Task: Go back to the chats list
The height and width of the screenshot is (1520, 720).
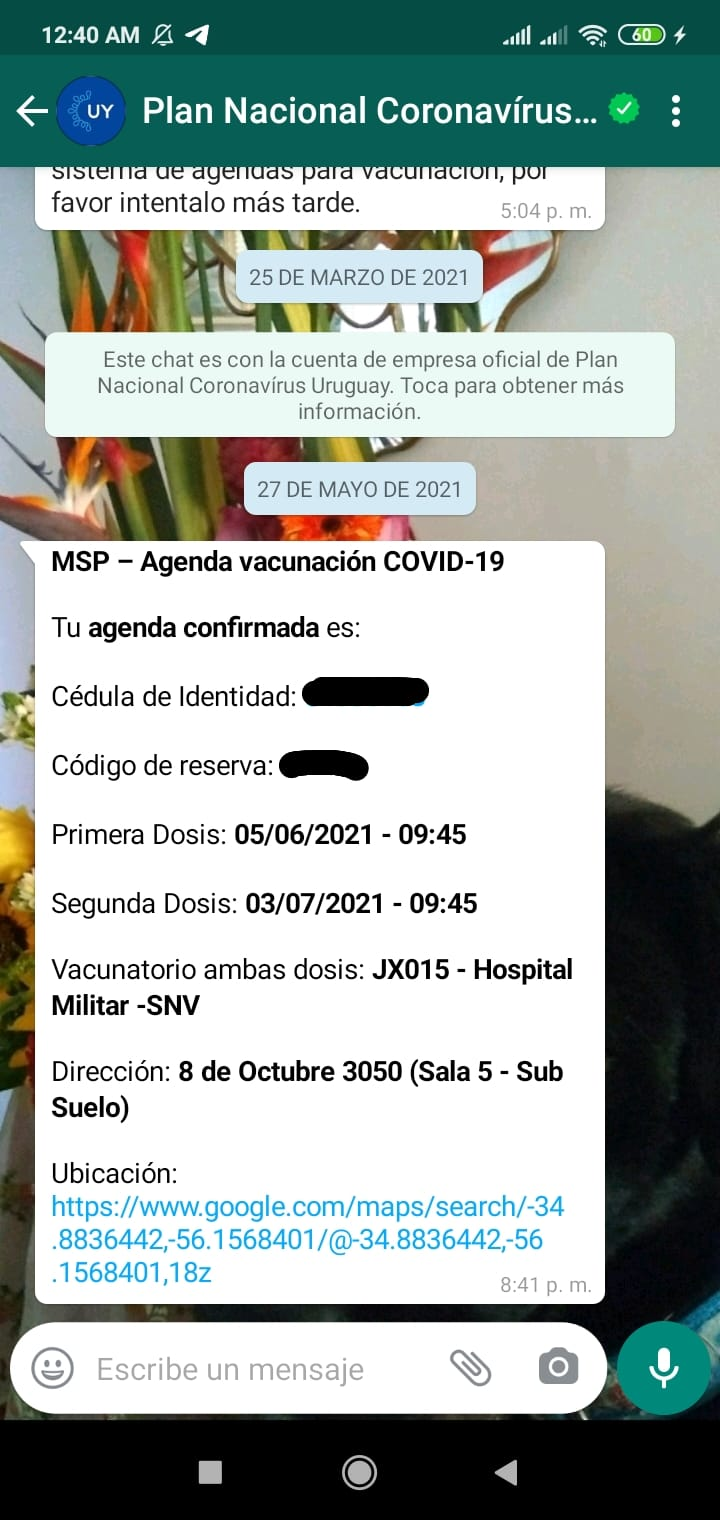Action: (x=32, y=111)
